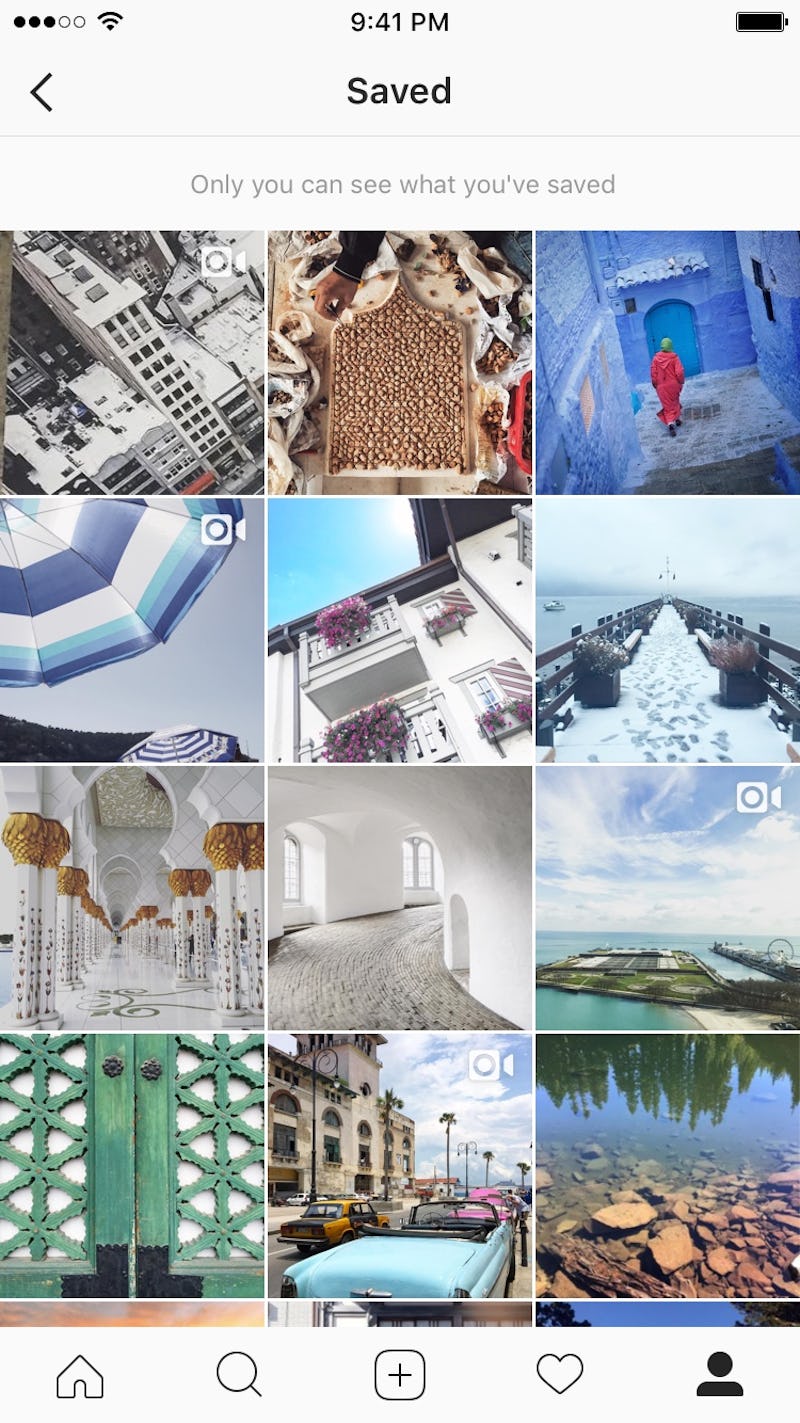The height and width of the screenshot is (1423, 800).
Task: Open the white house with pink flowers photo
Action: [400, 630]
